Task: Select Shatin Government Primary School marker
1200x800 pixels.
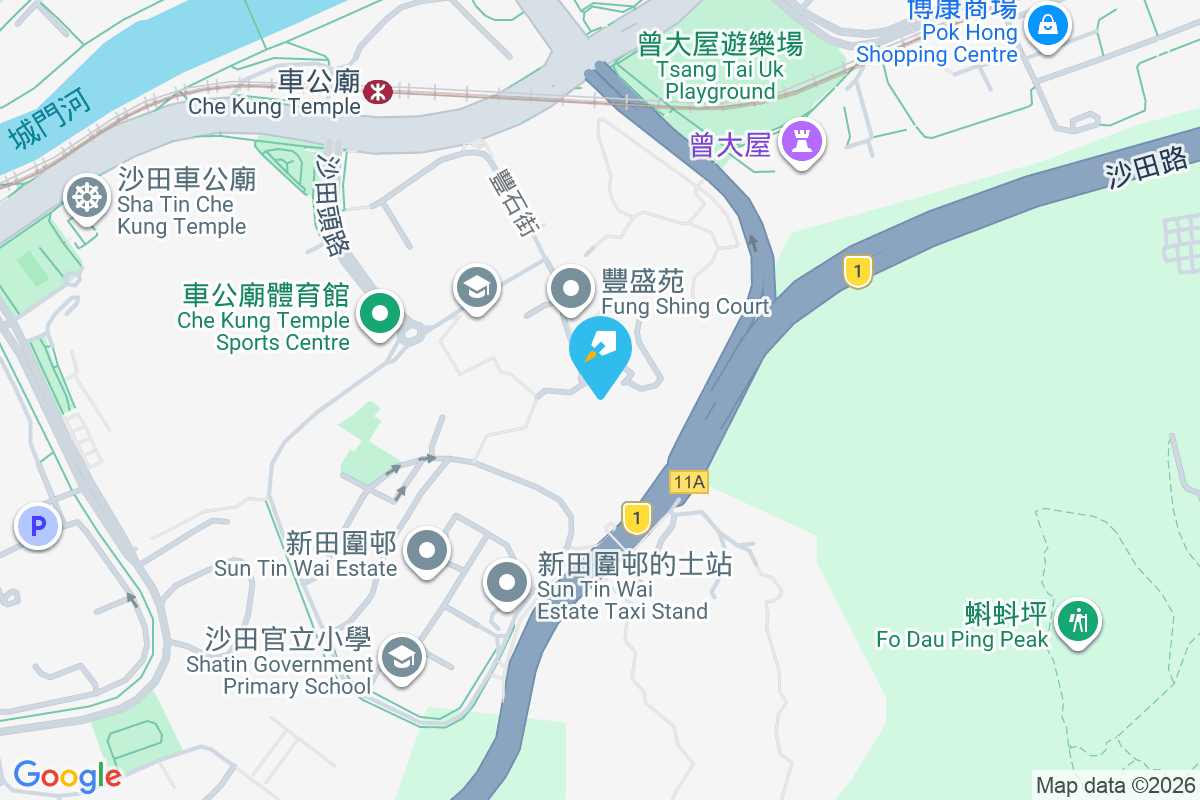Action: [402, 657]
